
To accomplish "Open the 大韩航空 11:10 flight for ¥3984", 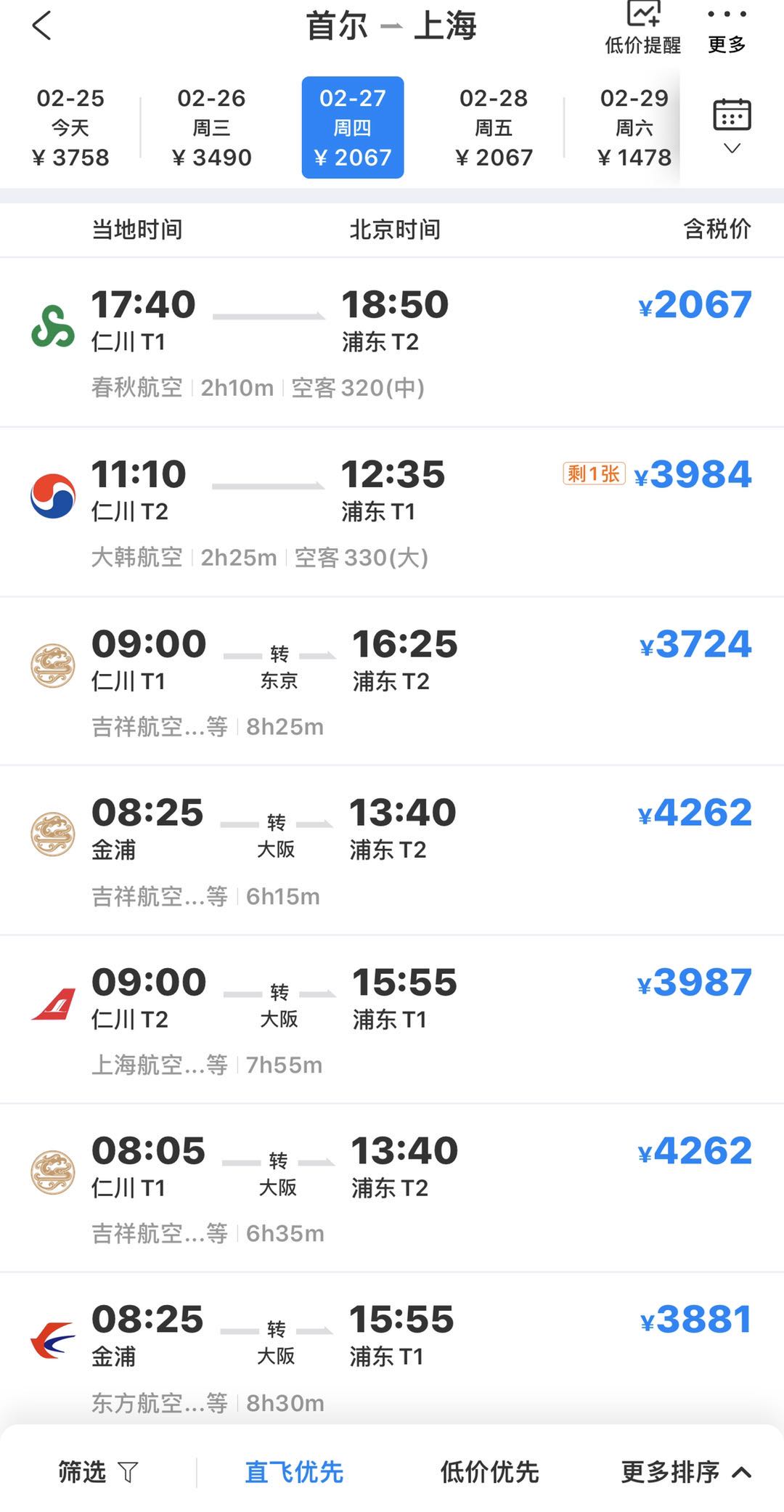I will pyautogui.click(x=392, y=513).
